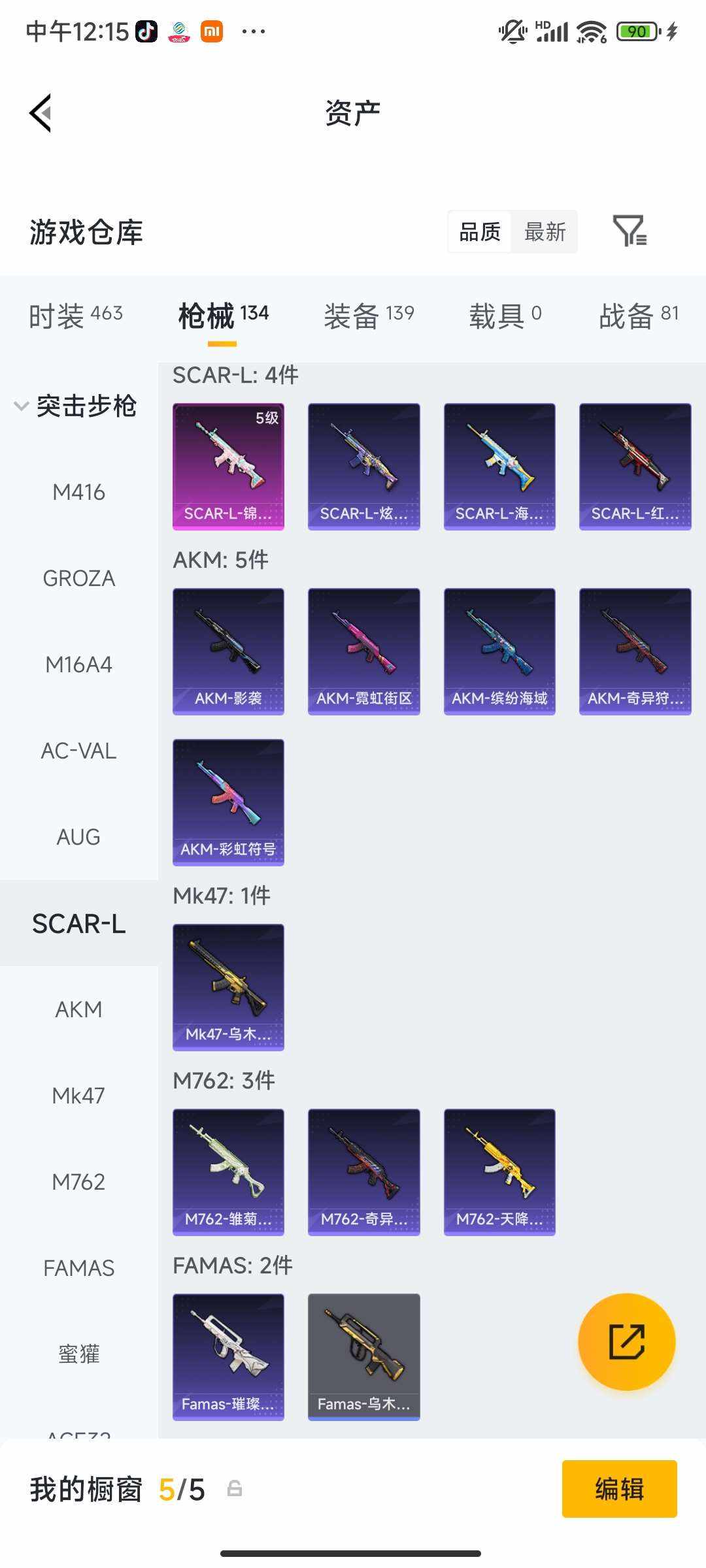Sort the warehouse by 品质
706x1568 pixels.
pos(480,232)
